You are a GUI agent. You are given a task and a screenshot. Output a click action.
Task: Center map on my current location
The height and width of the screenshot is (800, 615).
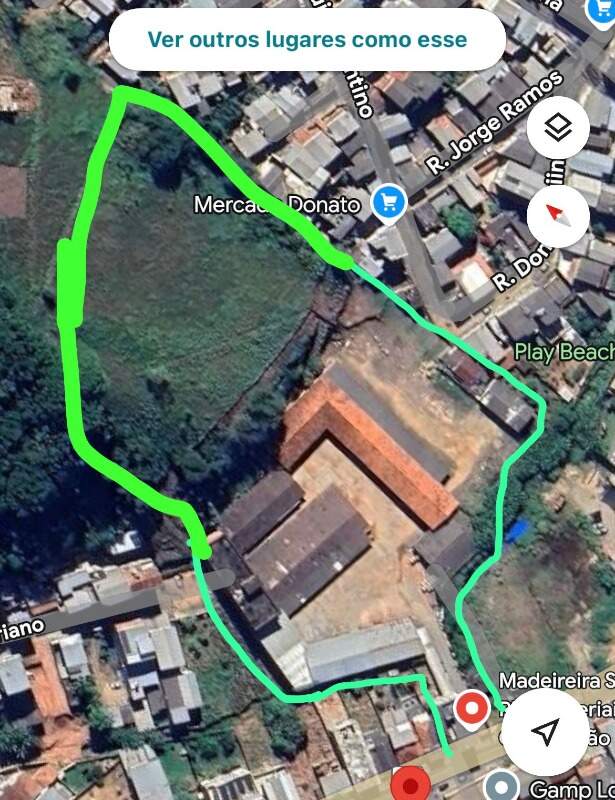pos(543,733)
